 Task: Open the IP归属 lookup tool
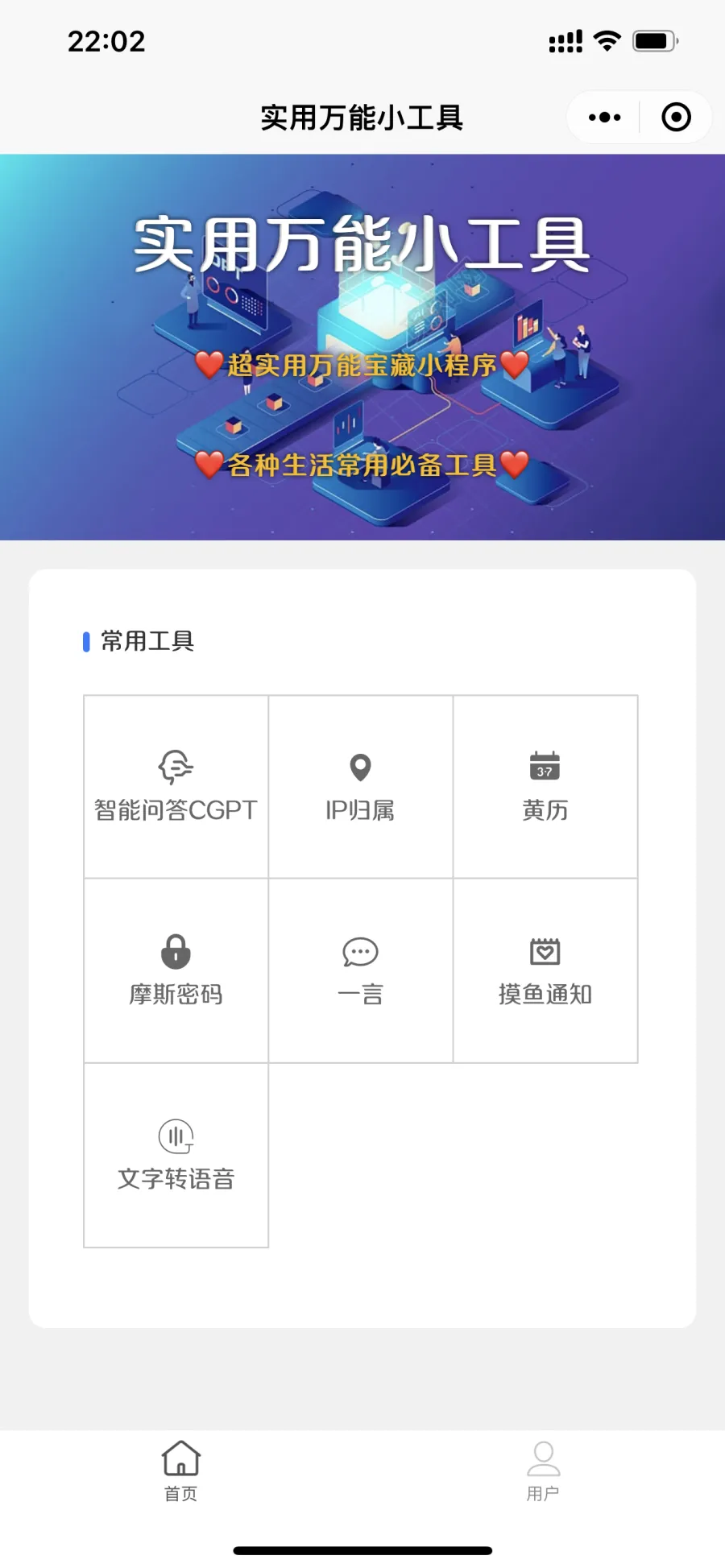(x=360, y=787)
